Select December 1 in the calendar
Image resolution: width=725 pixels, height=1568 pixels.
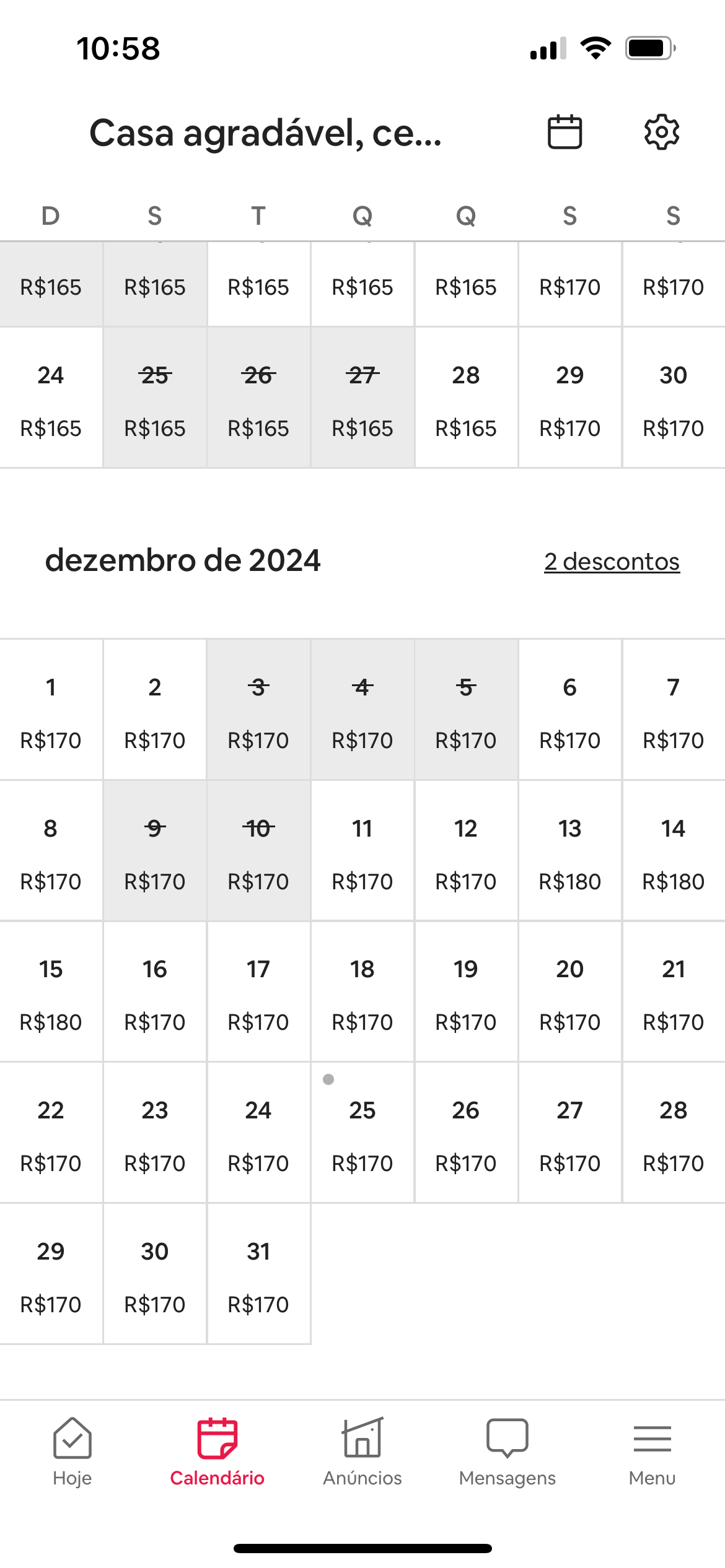click(51, 710)
